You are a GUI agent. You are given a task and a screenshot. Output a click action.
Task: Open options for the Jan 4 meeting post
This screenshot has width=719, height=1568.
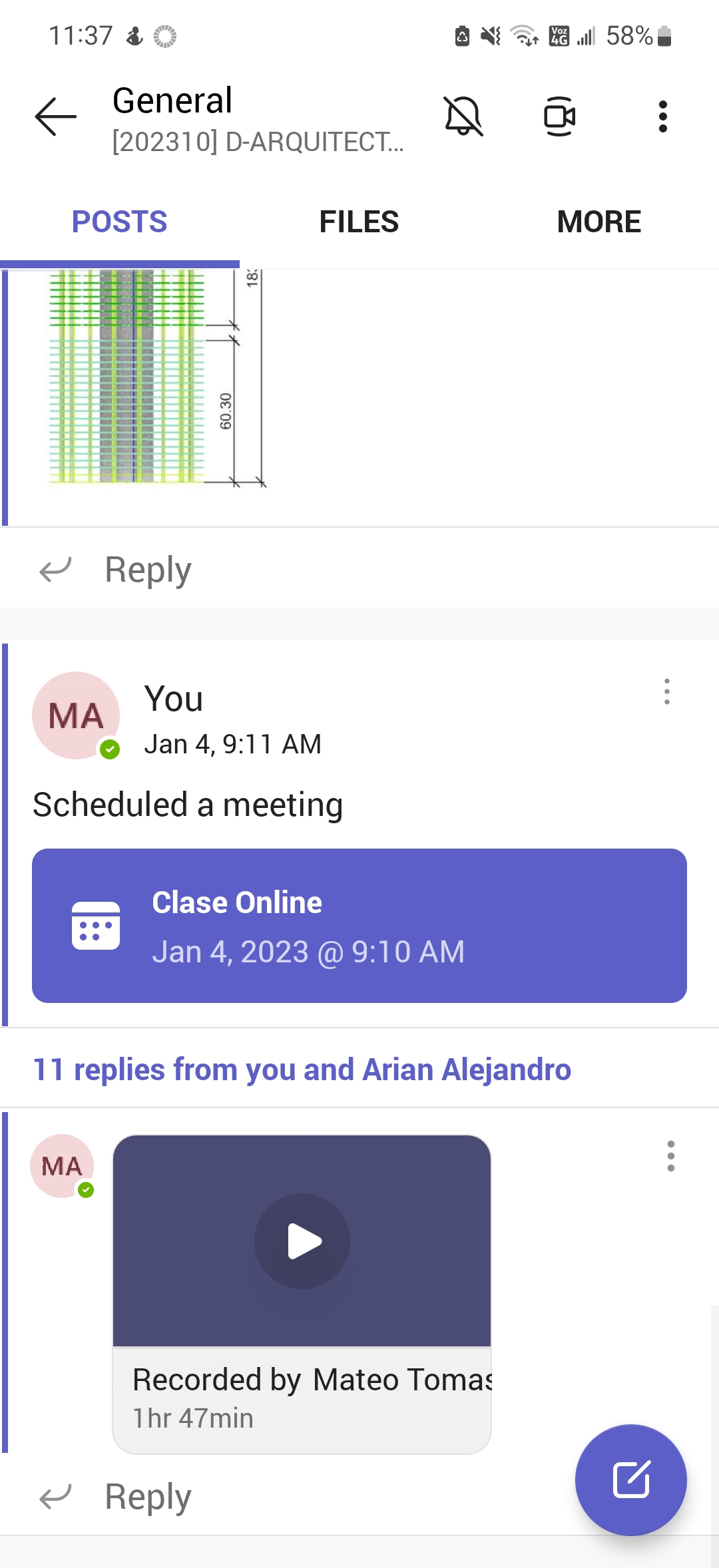666,692
